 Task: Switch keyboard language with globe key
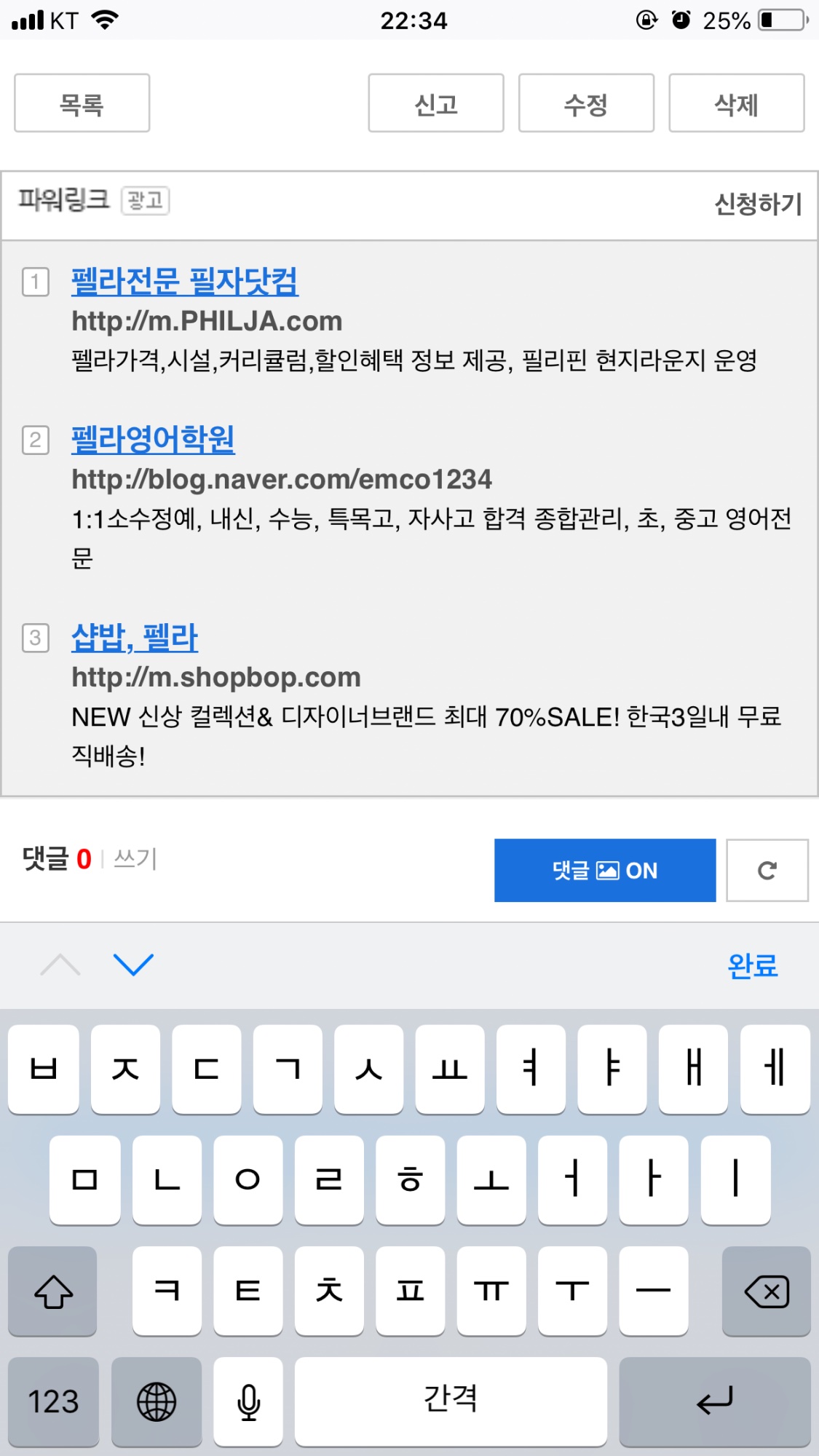click(157, 1401)
